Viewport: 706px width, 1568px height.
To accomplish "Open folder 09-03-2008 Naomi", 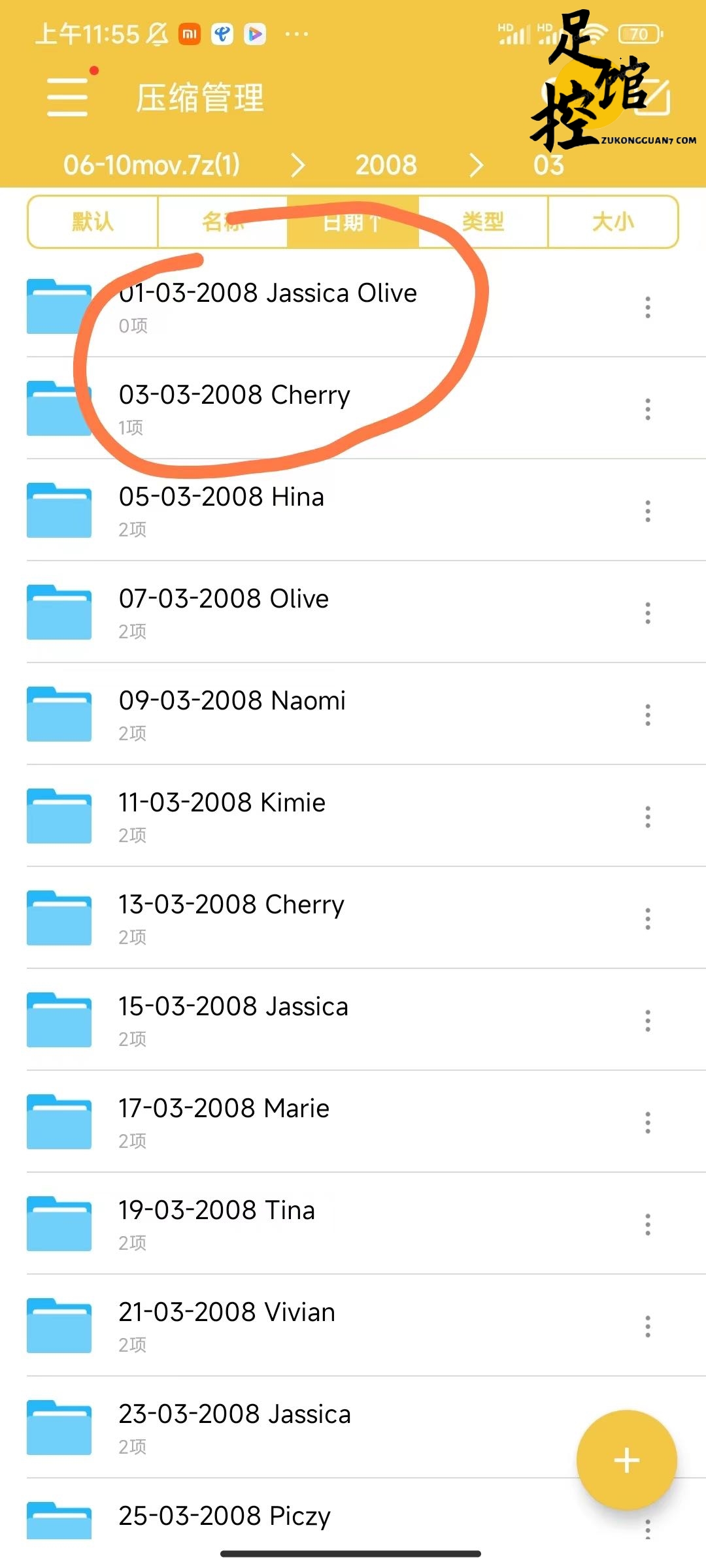I will (353, 714).
